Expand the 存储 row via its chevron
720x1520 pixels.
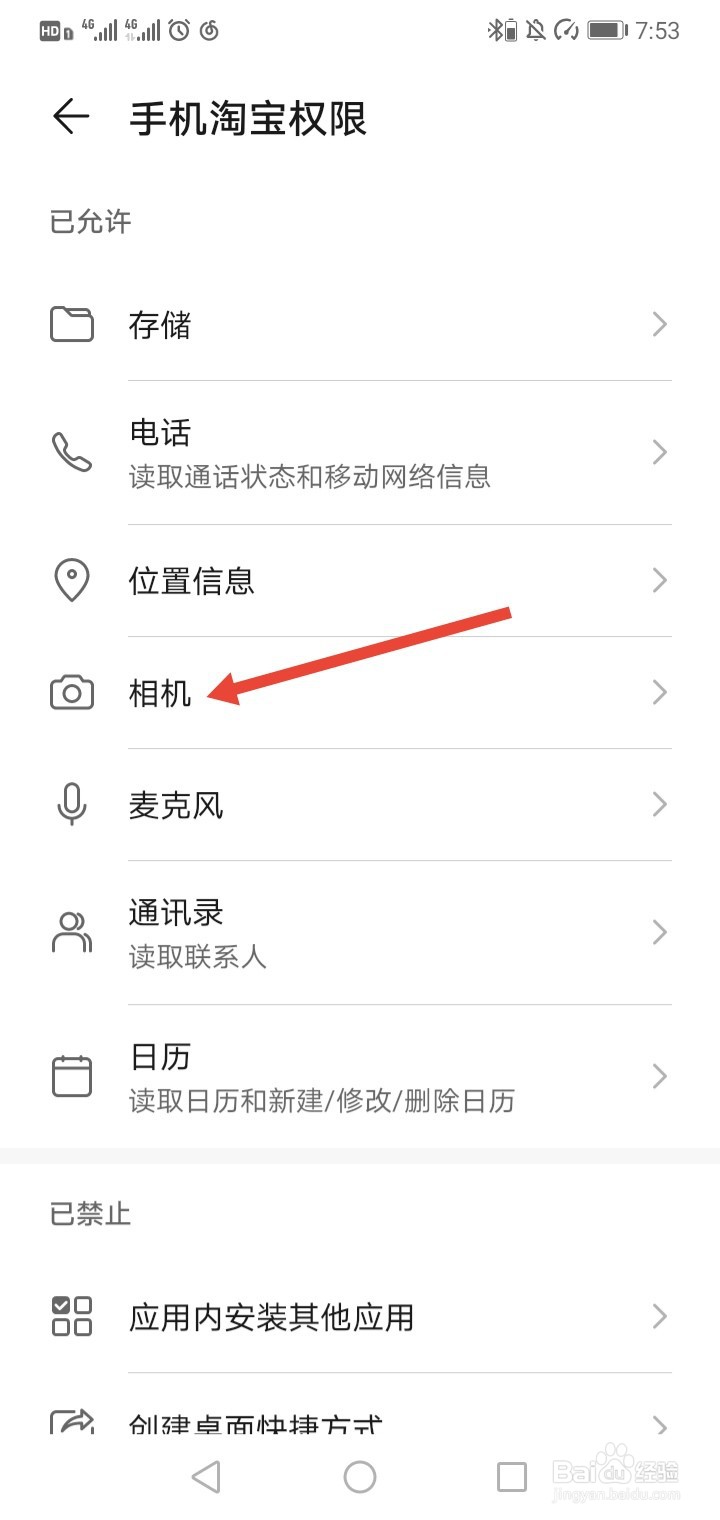pos(658,324)
